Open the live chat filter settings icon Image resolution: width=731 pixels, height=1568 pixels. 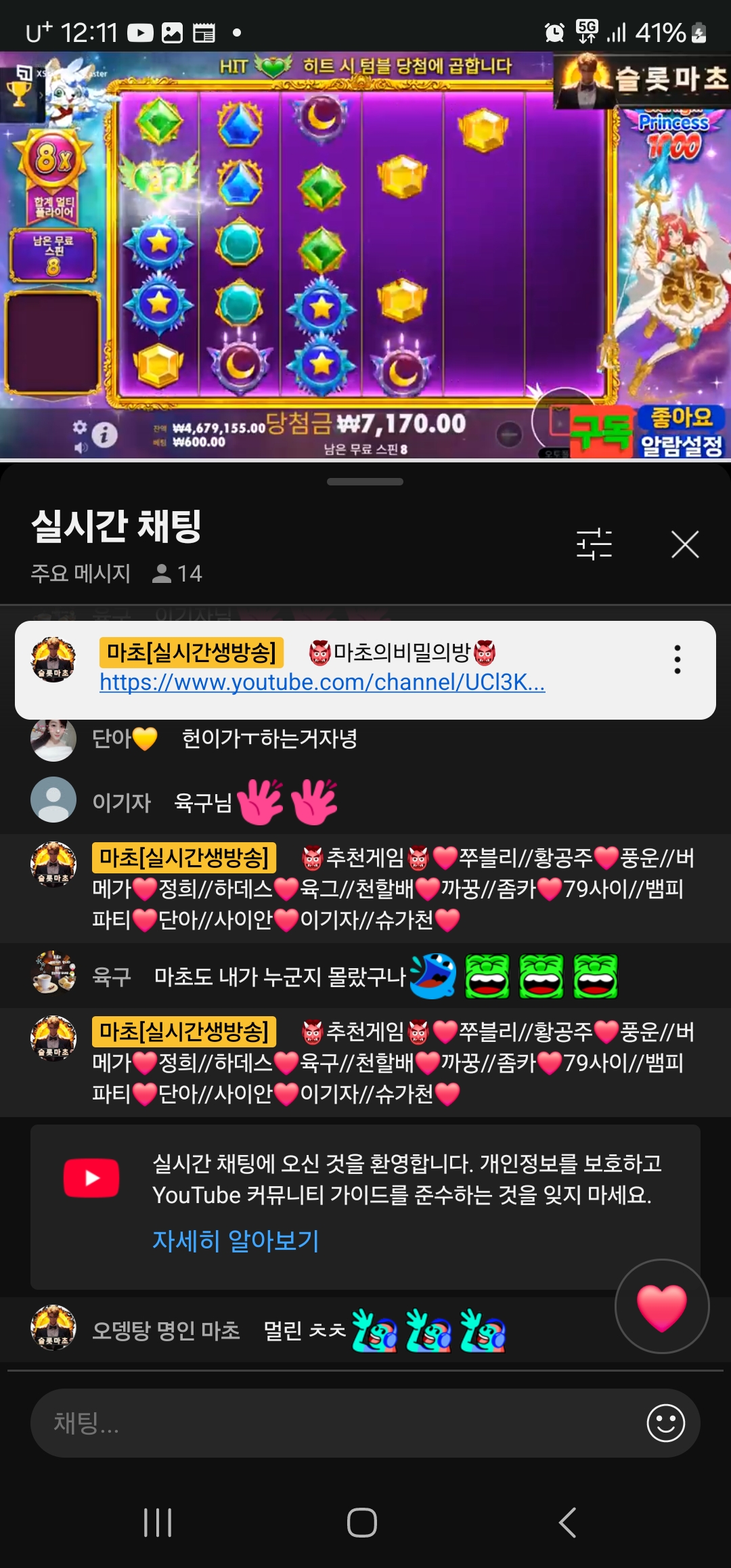click(x=594, y=544)
